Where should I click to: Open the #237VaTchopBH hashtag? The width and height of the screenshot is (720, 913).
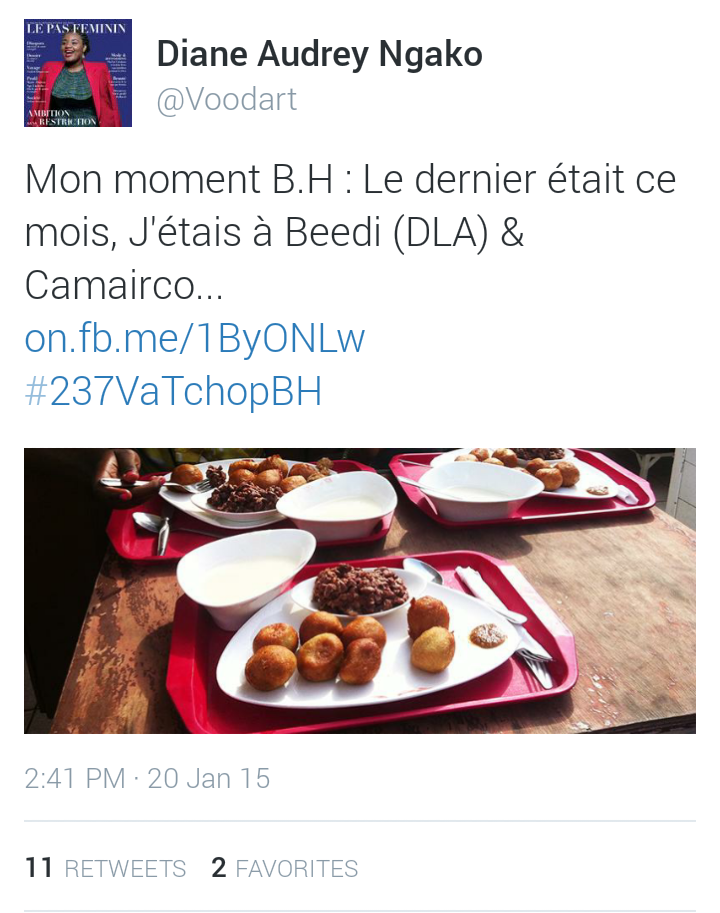coord(173,393)
